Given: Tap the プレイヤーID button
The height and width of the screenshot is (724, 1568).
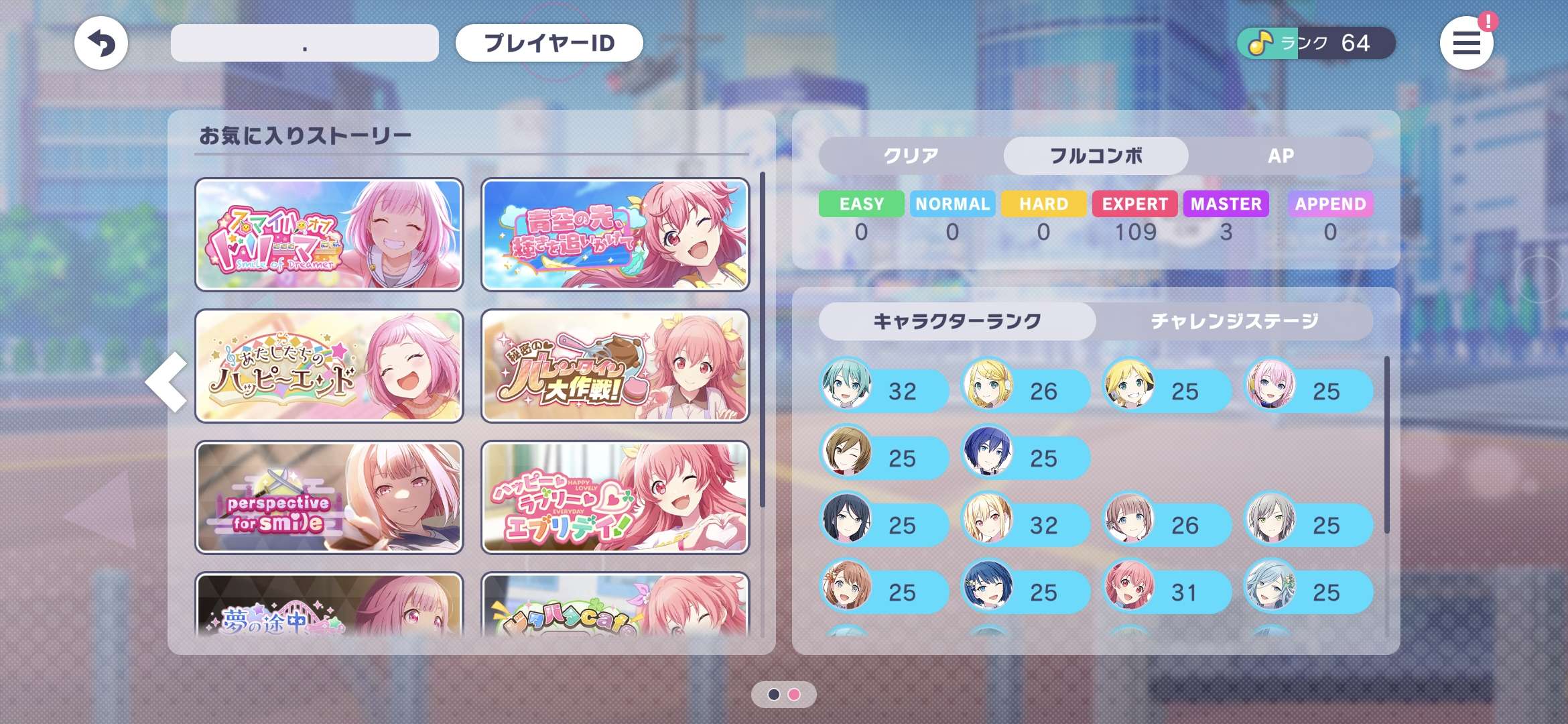Looking at the screenshot, I should (x=549, y=44).
